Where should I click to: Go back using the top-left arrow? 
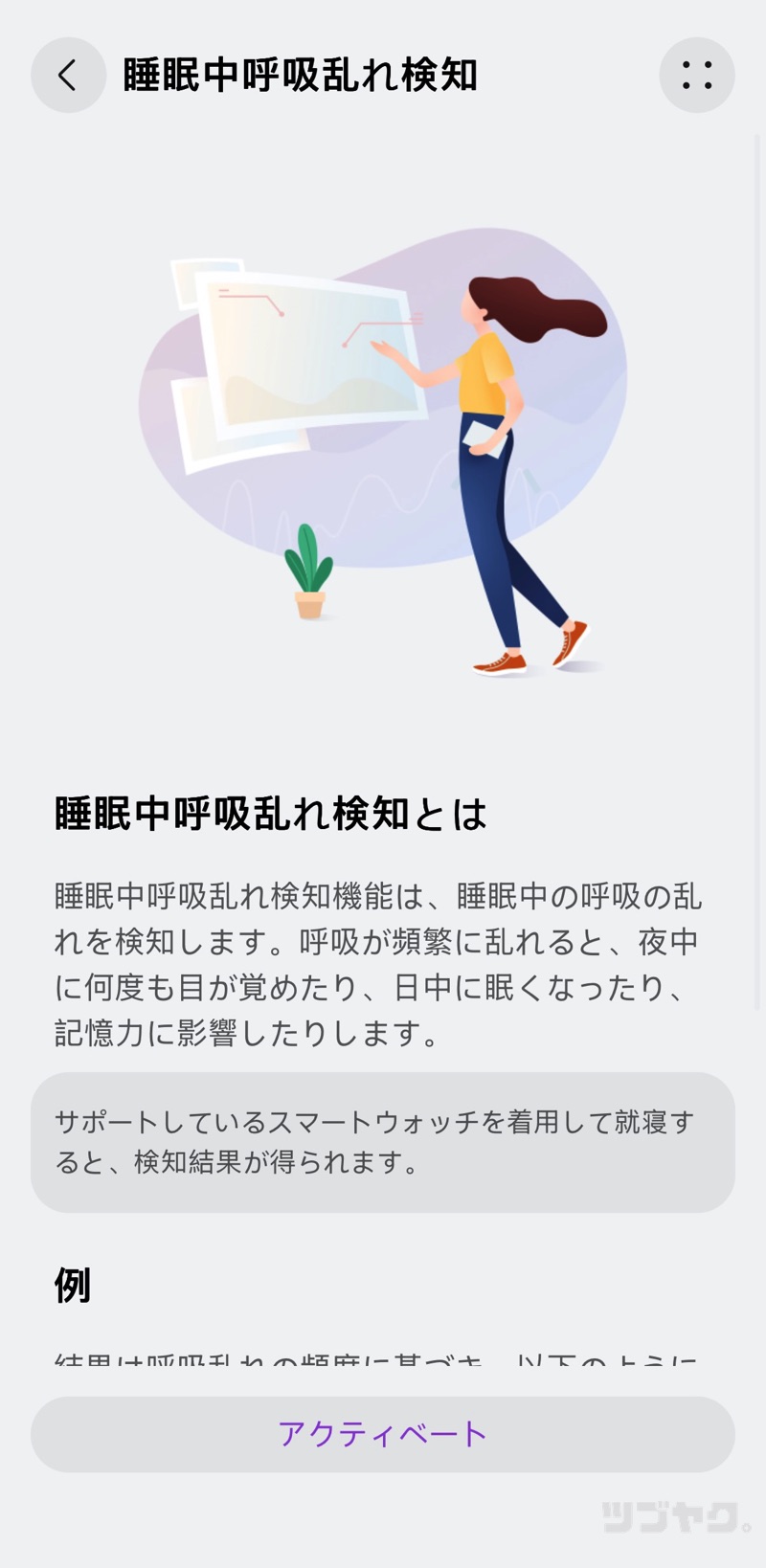pos(68,75)
